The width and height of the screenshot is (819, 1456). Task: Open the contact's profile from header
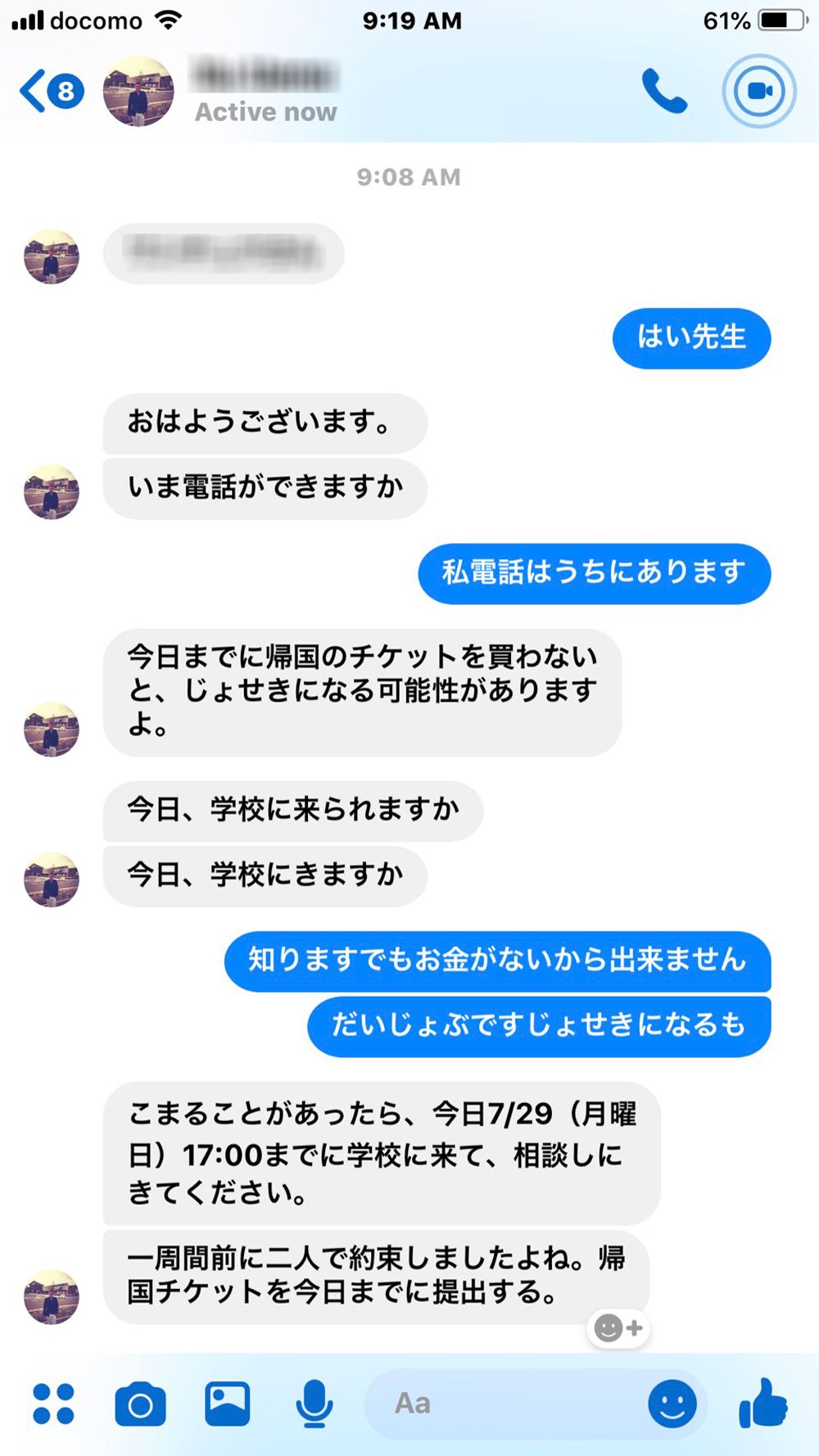coord(138,91)
